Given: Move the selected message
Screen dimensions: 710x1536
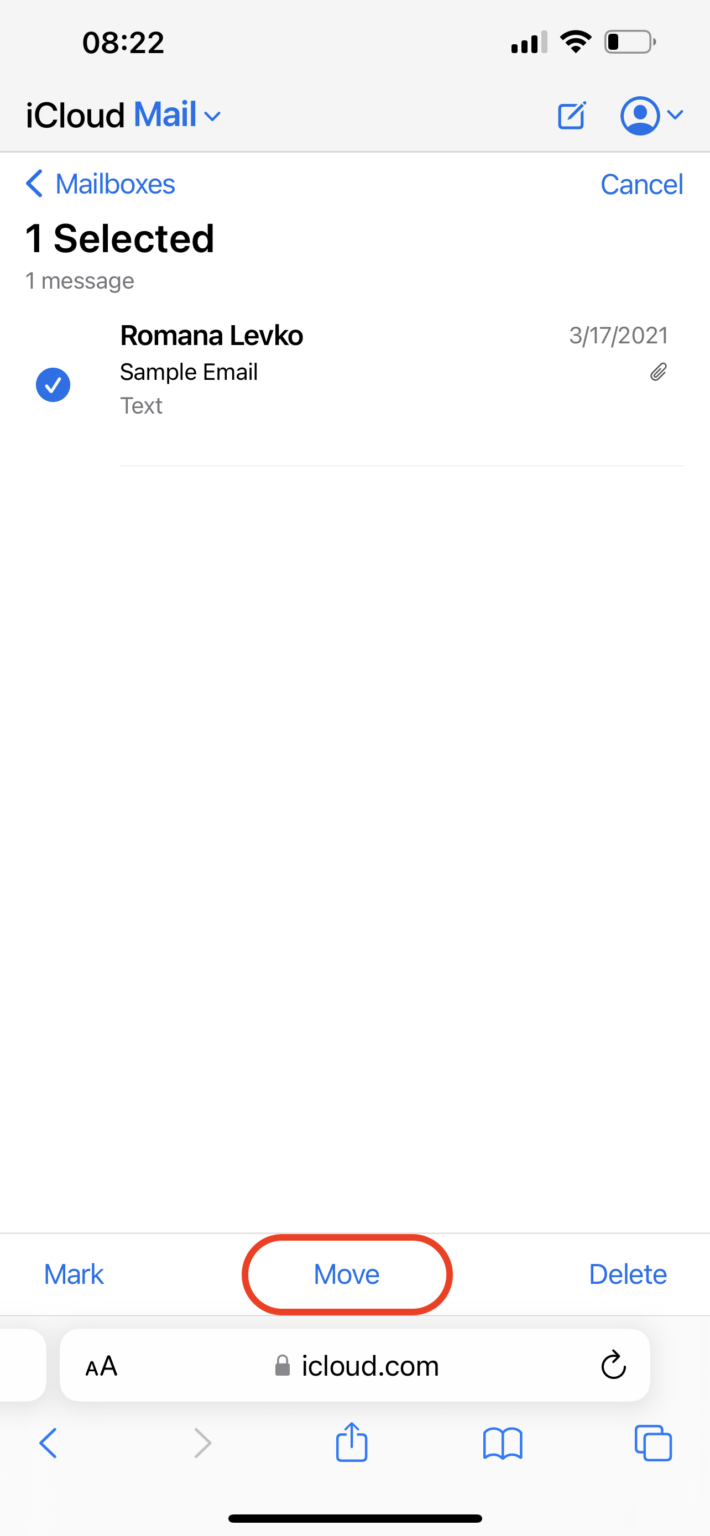Looking at the screenshot, I should 347,1274.
